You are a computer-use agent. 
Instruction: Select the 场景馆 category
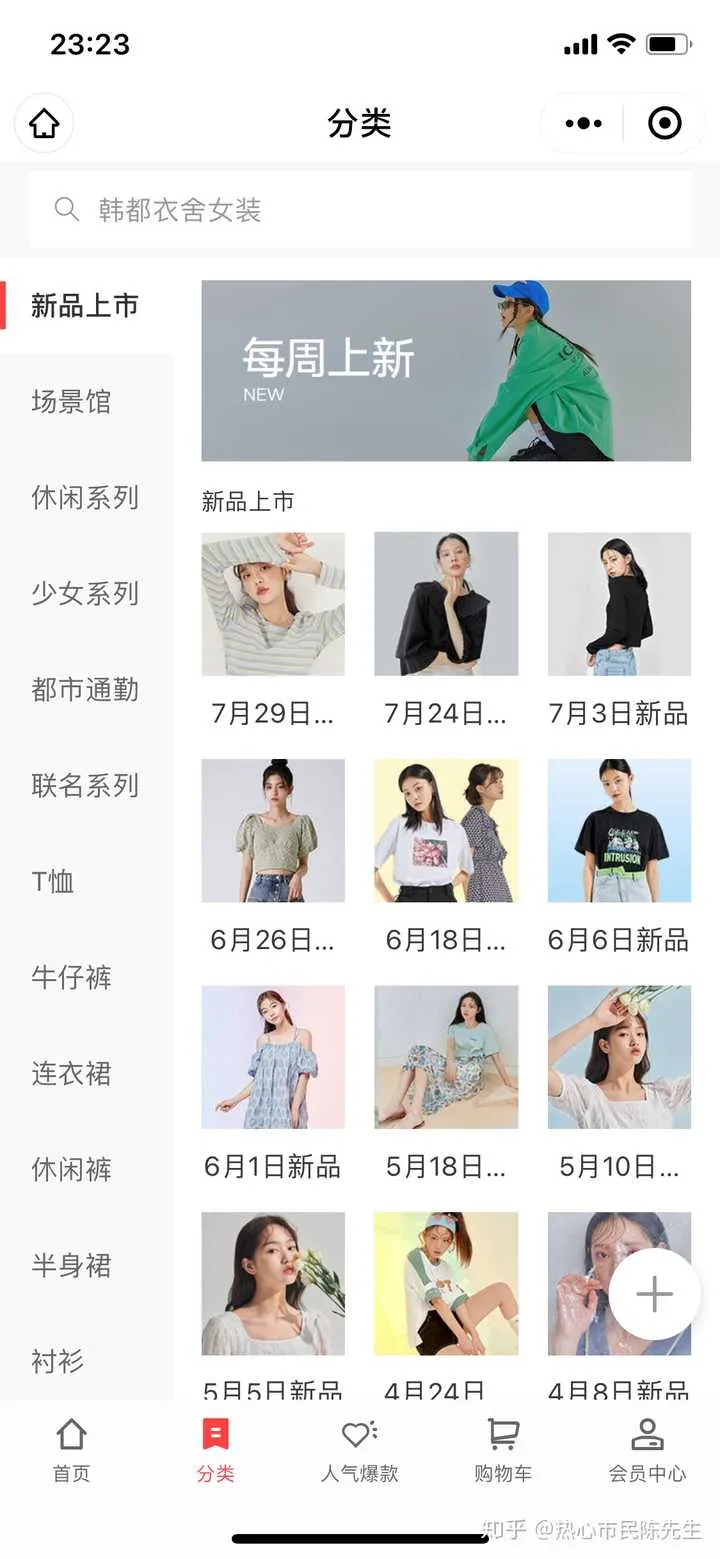click(71, 402)
